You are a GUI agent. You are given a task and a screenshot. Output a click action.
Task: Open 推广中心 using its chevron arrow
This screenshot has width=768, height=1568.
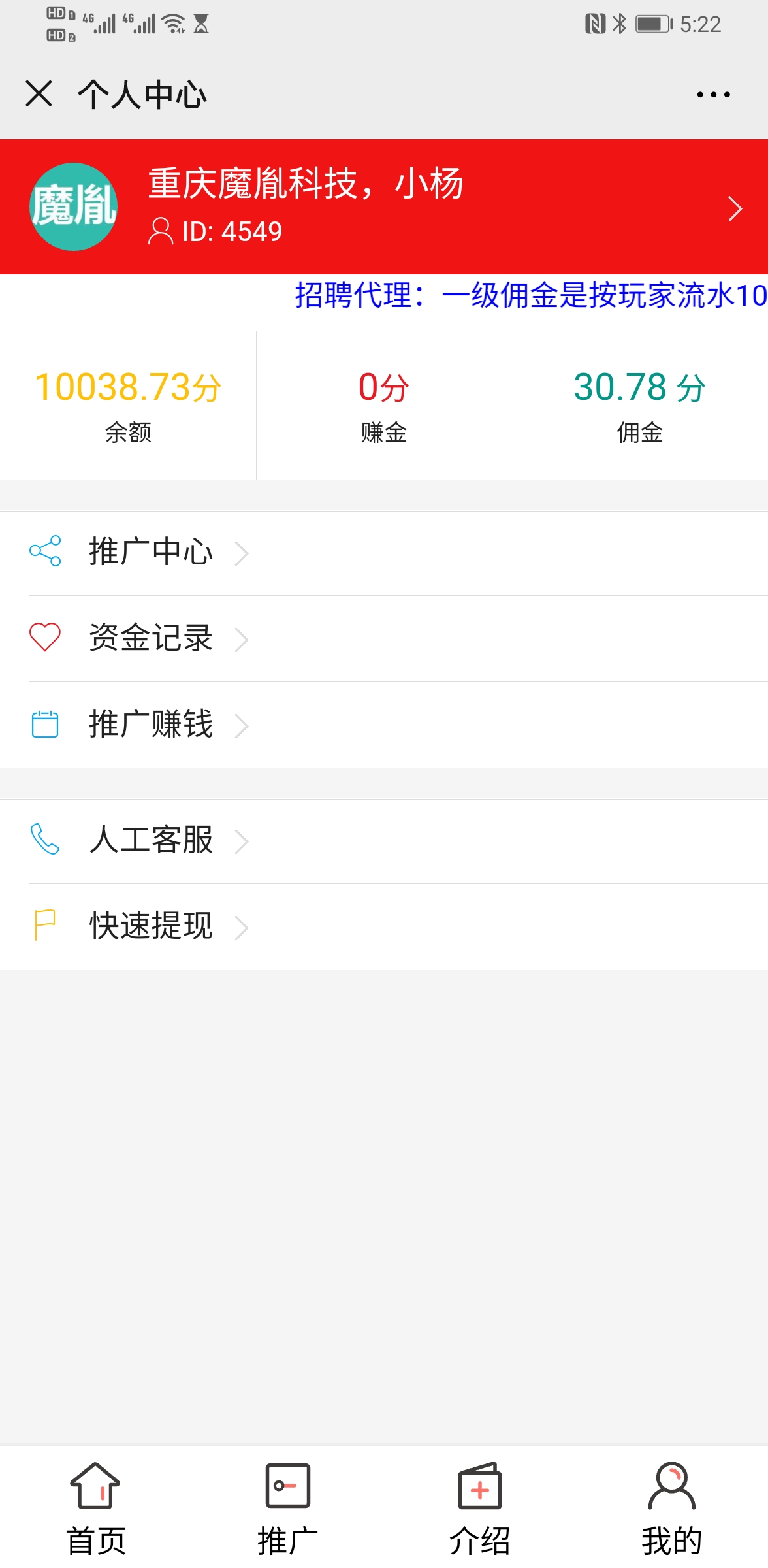[x=244, y=552]
